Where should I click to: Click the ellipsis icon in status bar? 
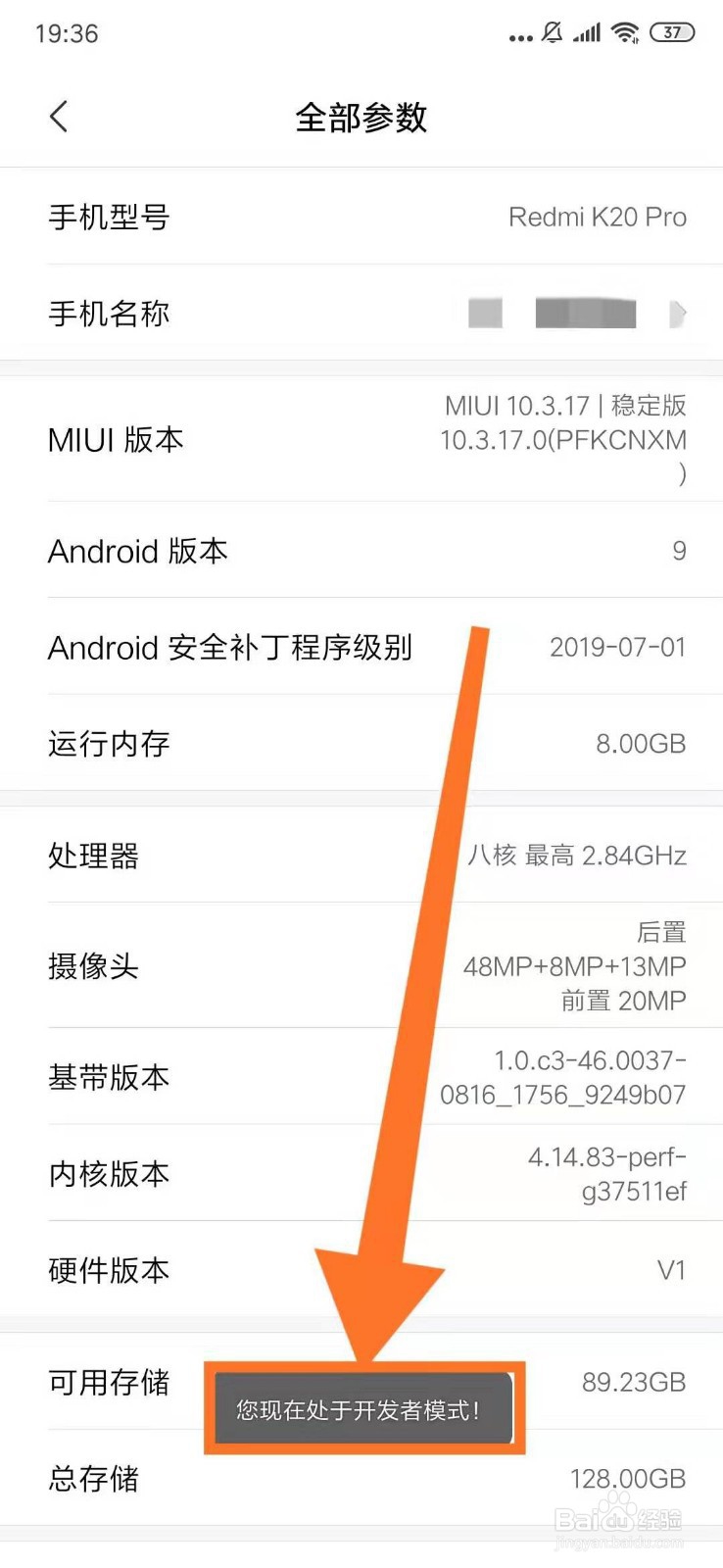point(519,35)
